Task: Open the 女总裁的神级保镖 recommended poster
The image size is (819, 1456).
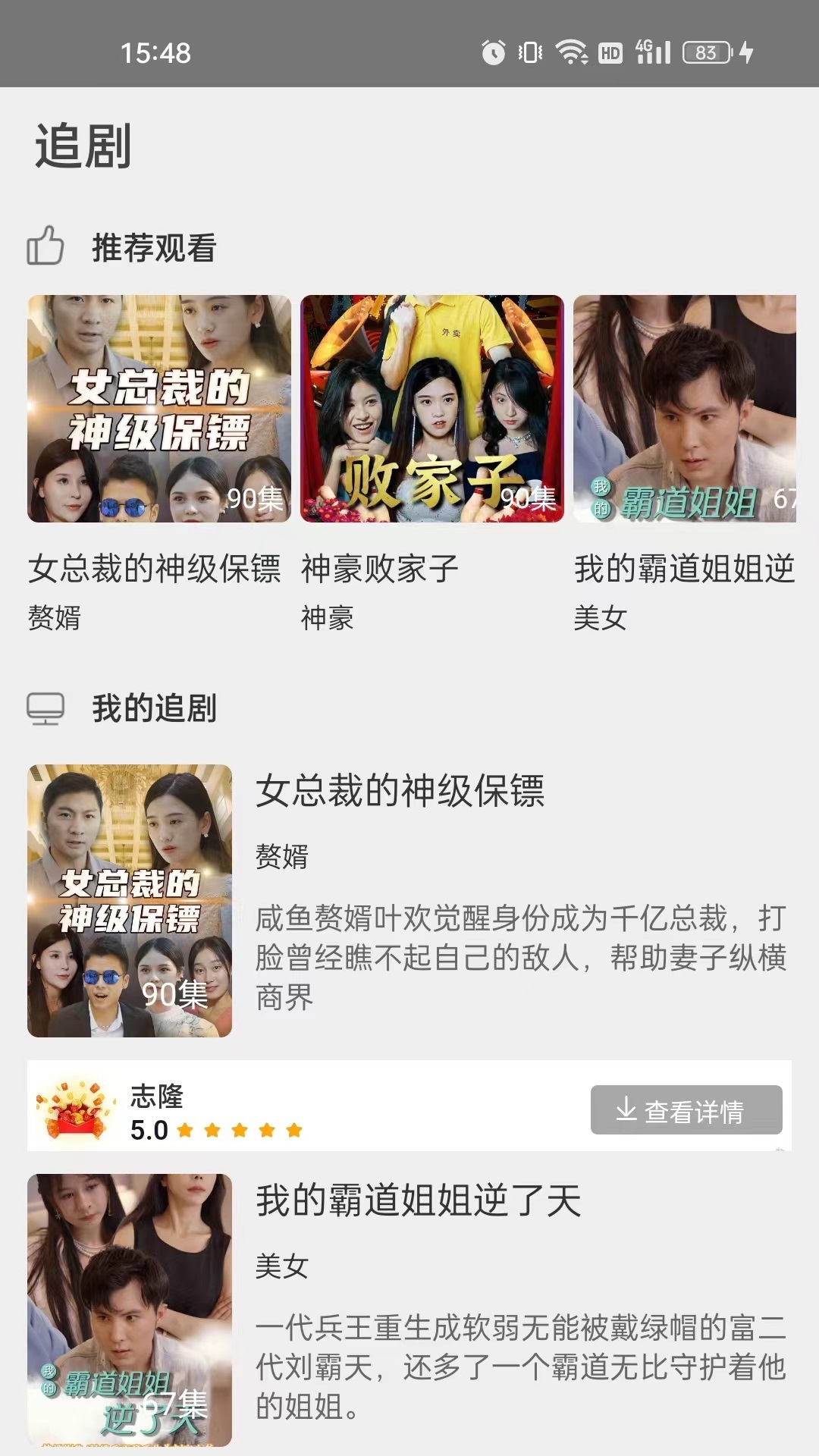Action: pyautogui.click(x=159, y=407)
